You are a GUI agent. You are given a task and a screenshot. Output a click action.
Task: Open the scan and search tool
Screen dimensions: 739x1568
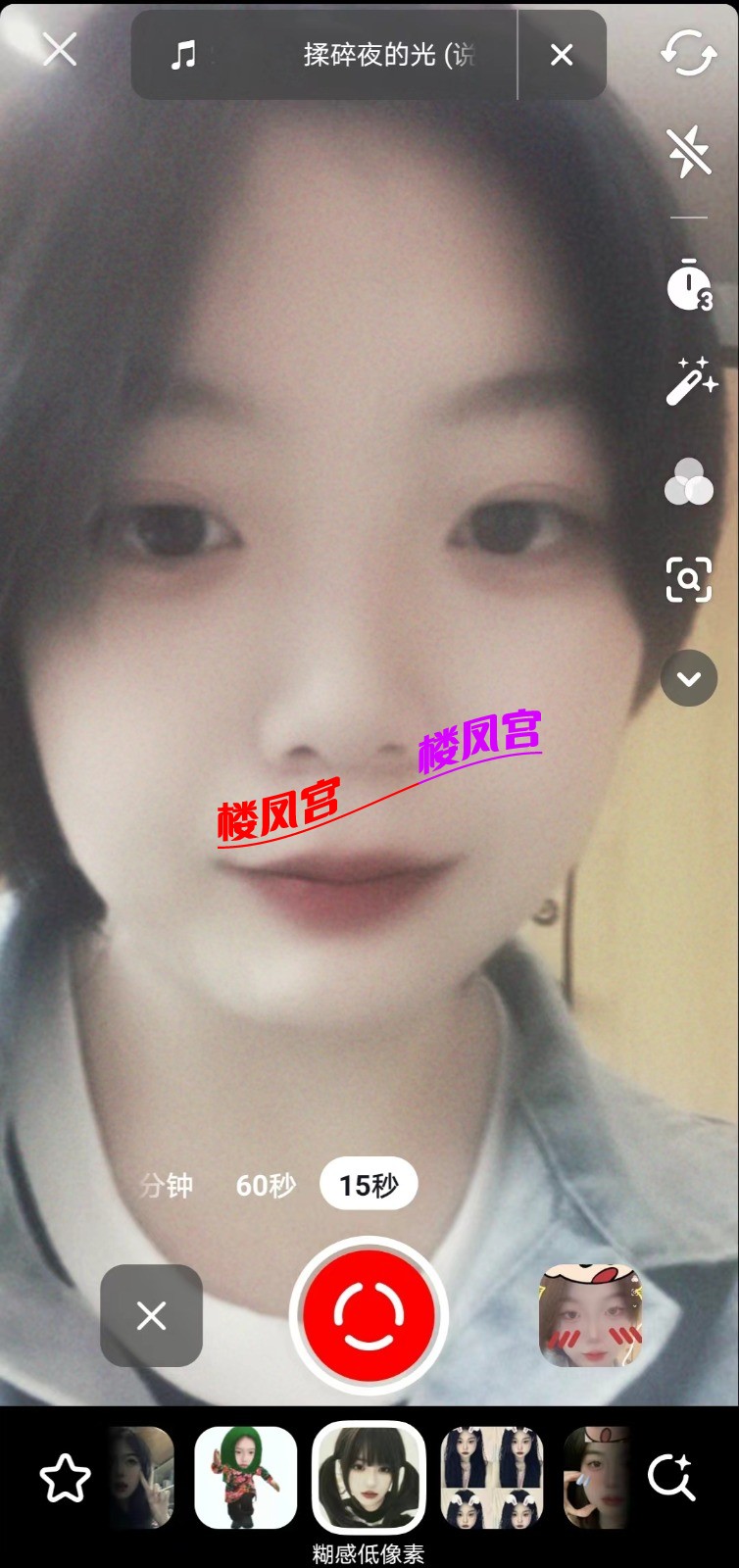coord(688,580)
